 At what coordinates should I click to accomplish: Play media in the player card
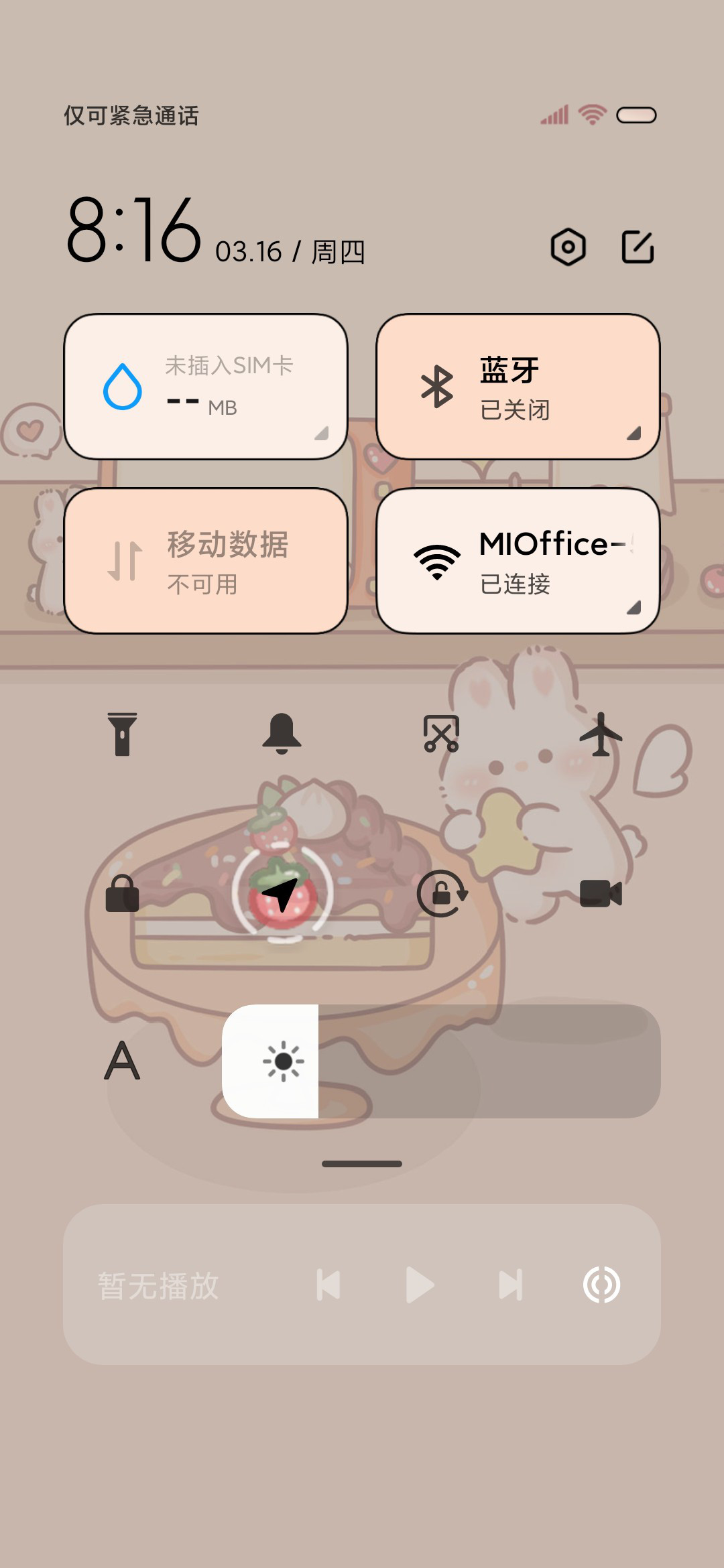click(x=420, y=1285)
